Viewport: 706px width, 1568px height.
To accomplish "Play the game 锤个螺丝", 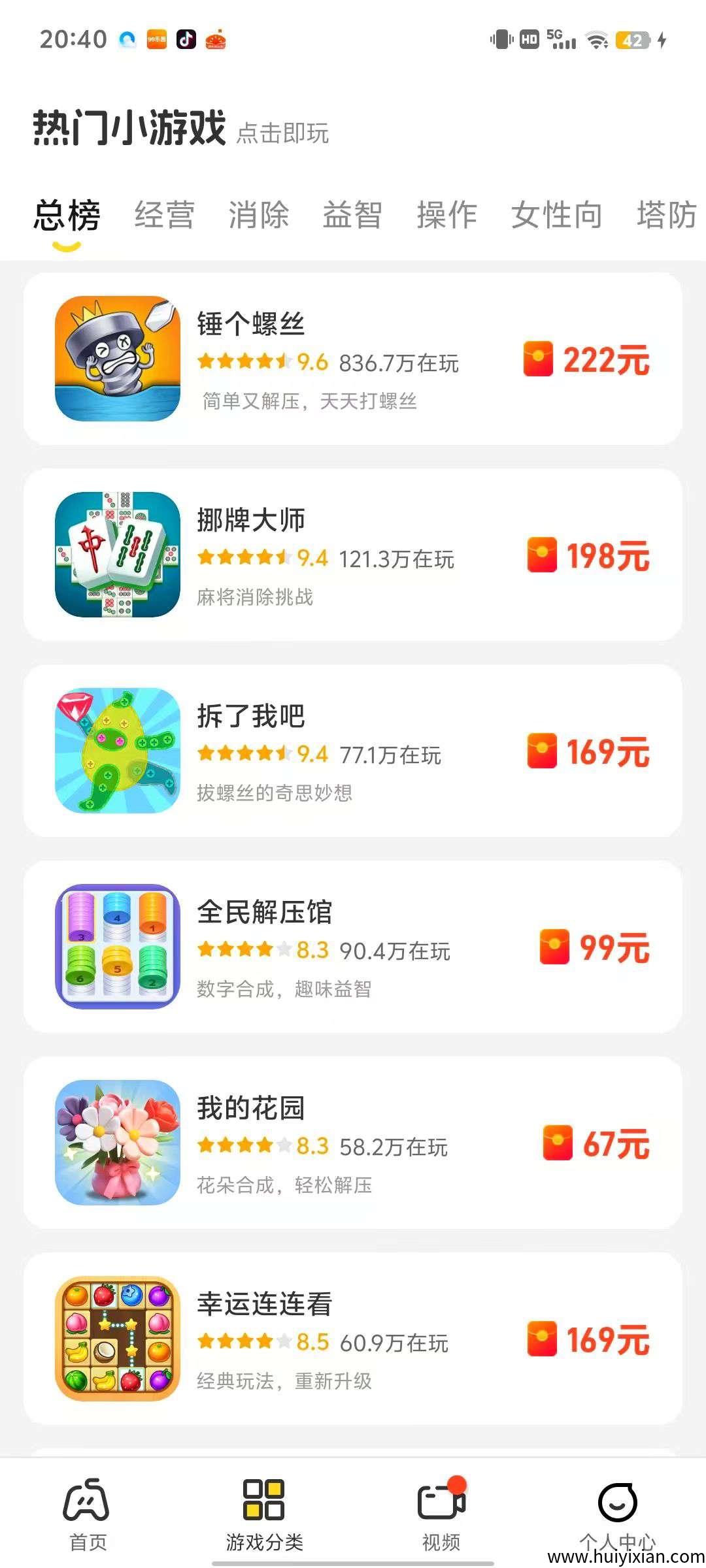I will pos(353,359).
